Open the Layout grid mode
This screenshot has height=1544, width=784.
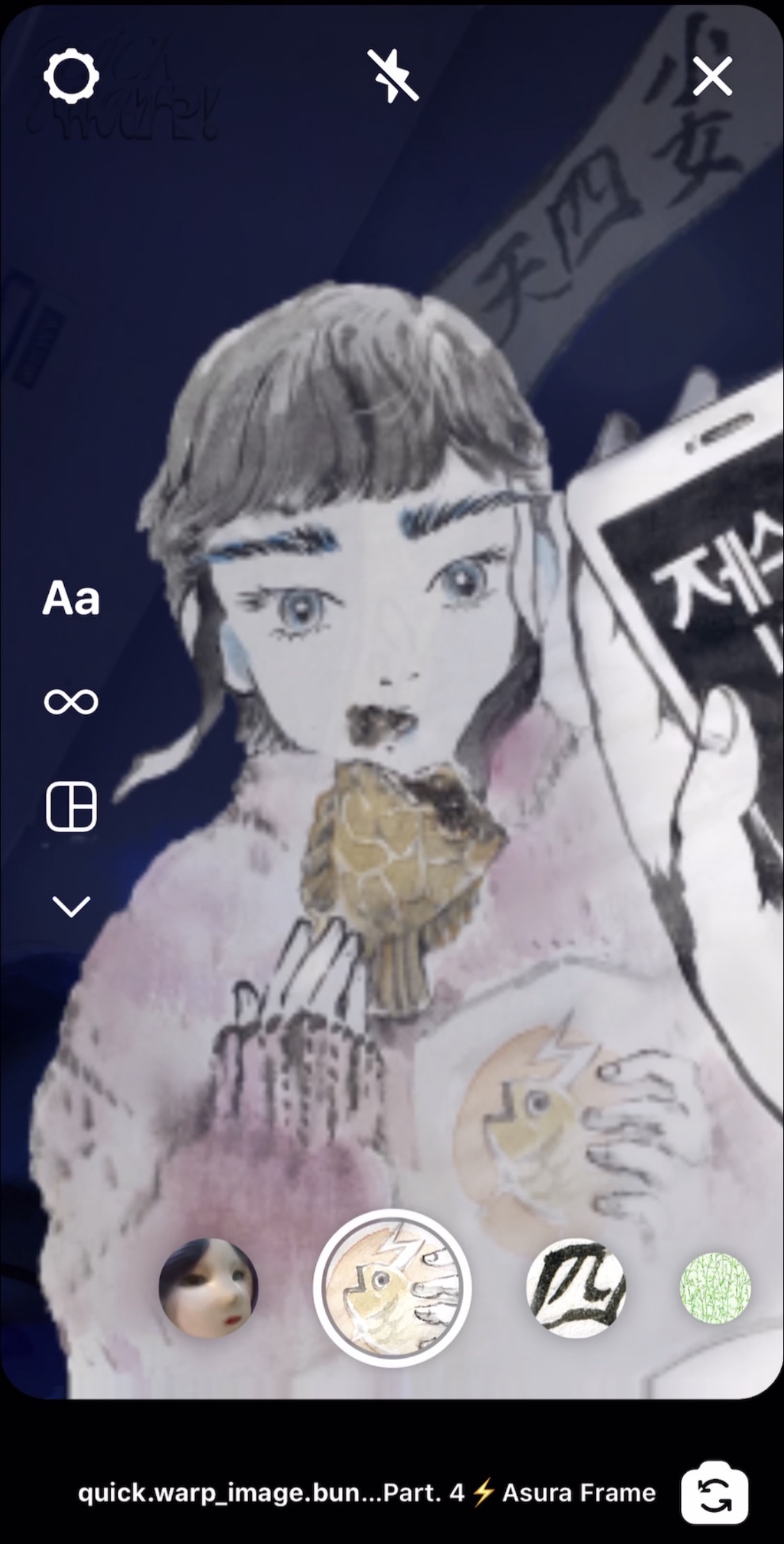[x=71, y=807]
